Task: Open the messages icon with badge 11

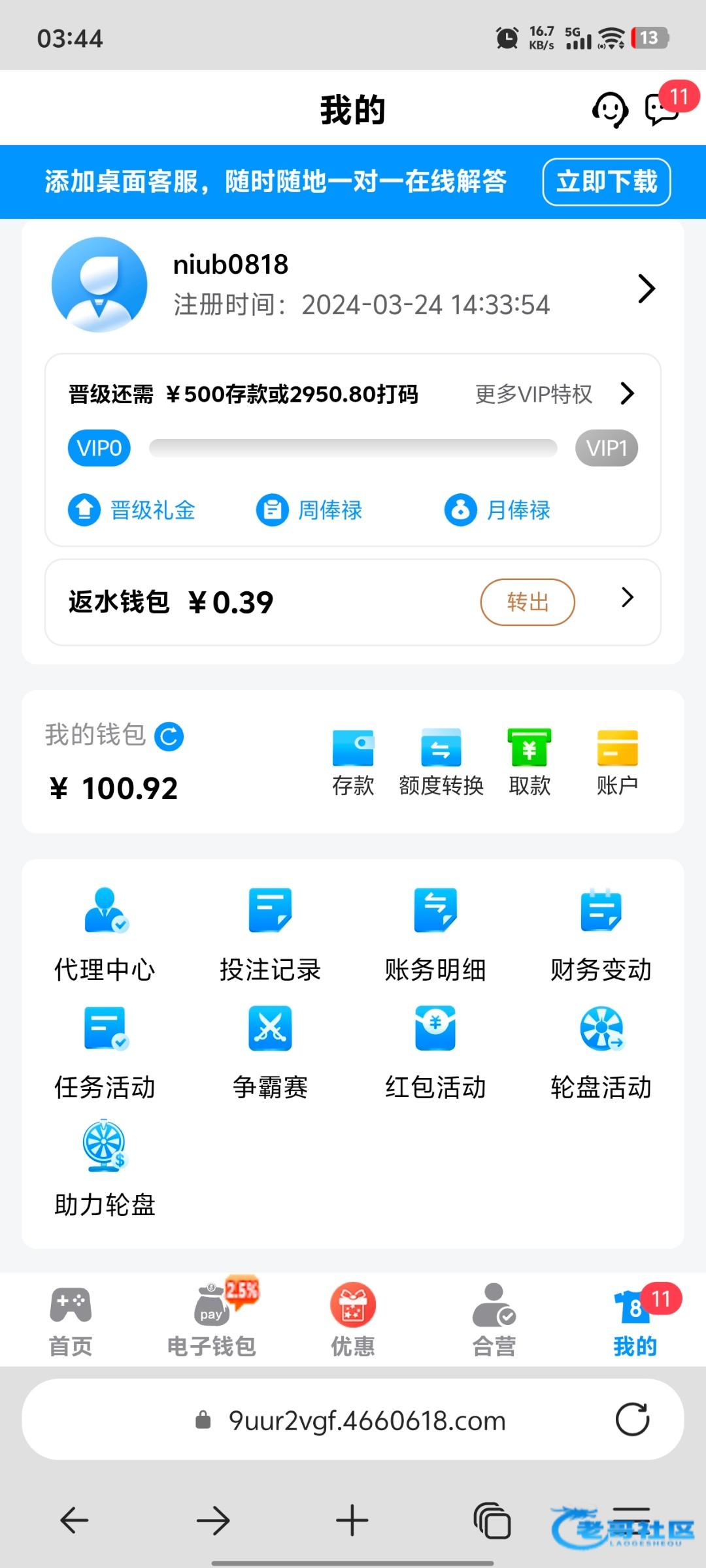Action: pos(662,110)
